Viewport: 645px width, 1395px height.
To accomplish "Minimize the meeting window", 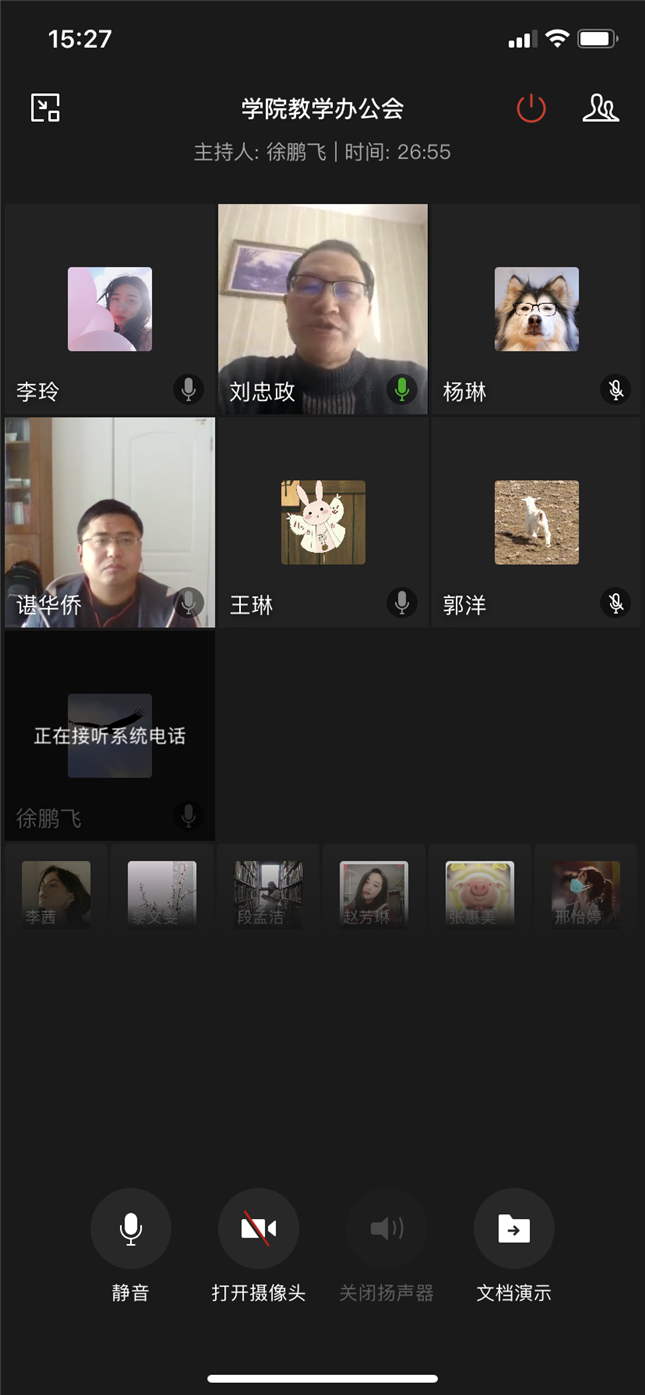I will click(46, 108).
